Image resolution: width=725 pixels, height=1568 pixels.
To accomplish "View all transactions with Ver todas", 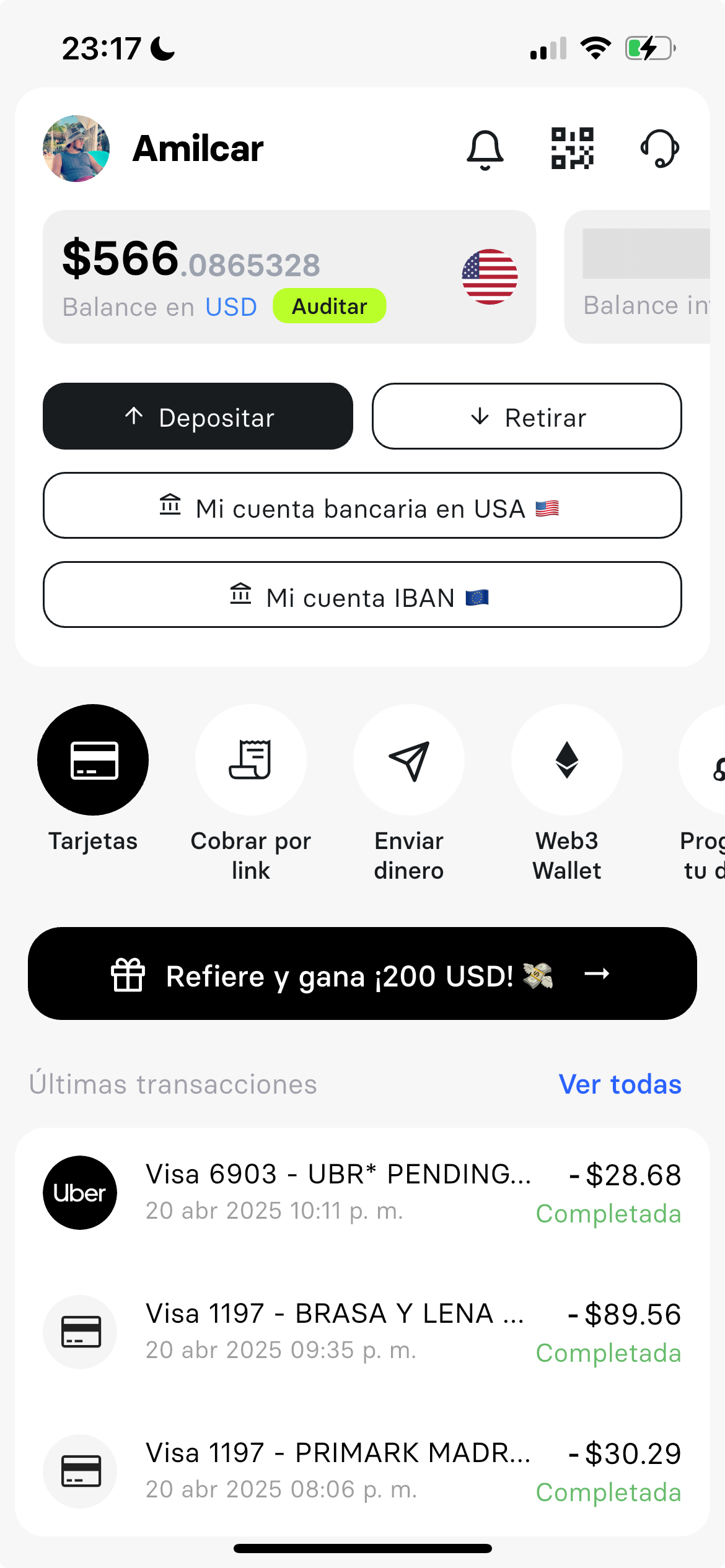I will (620, 1084).
